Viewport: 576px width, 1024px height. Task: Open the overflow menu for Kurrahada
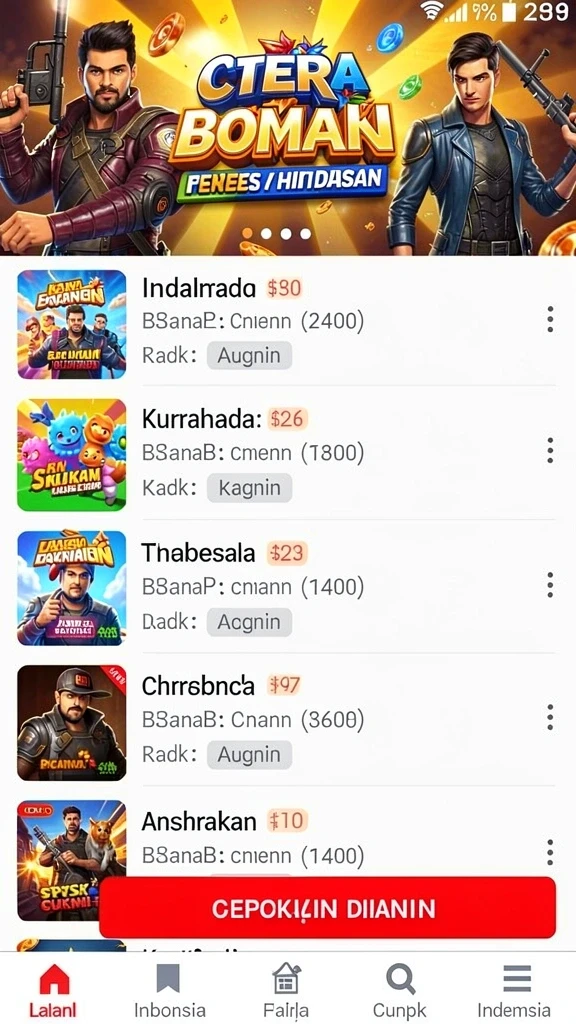(550, 451)
